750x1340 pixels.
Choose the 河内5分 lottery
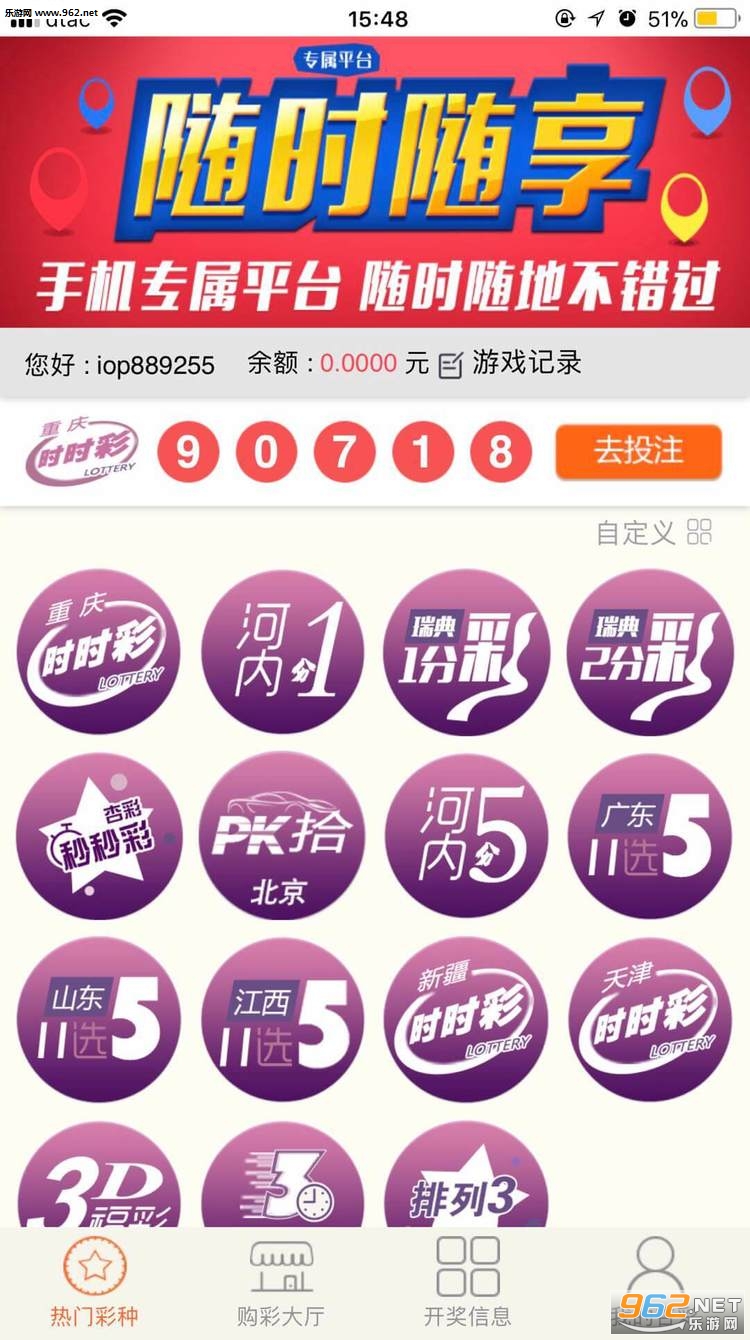466,836
